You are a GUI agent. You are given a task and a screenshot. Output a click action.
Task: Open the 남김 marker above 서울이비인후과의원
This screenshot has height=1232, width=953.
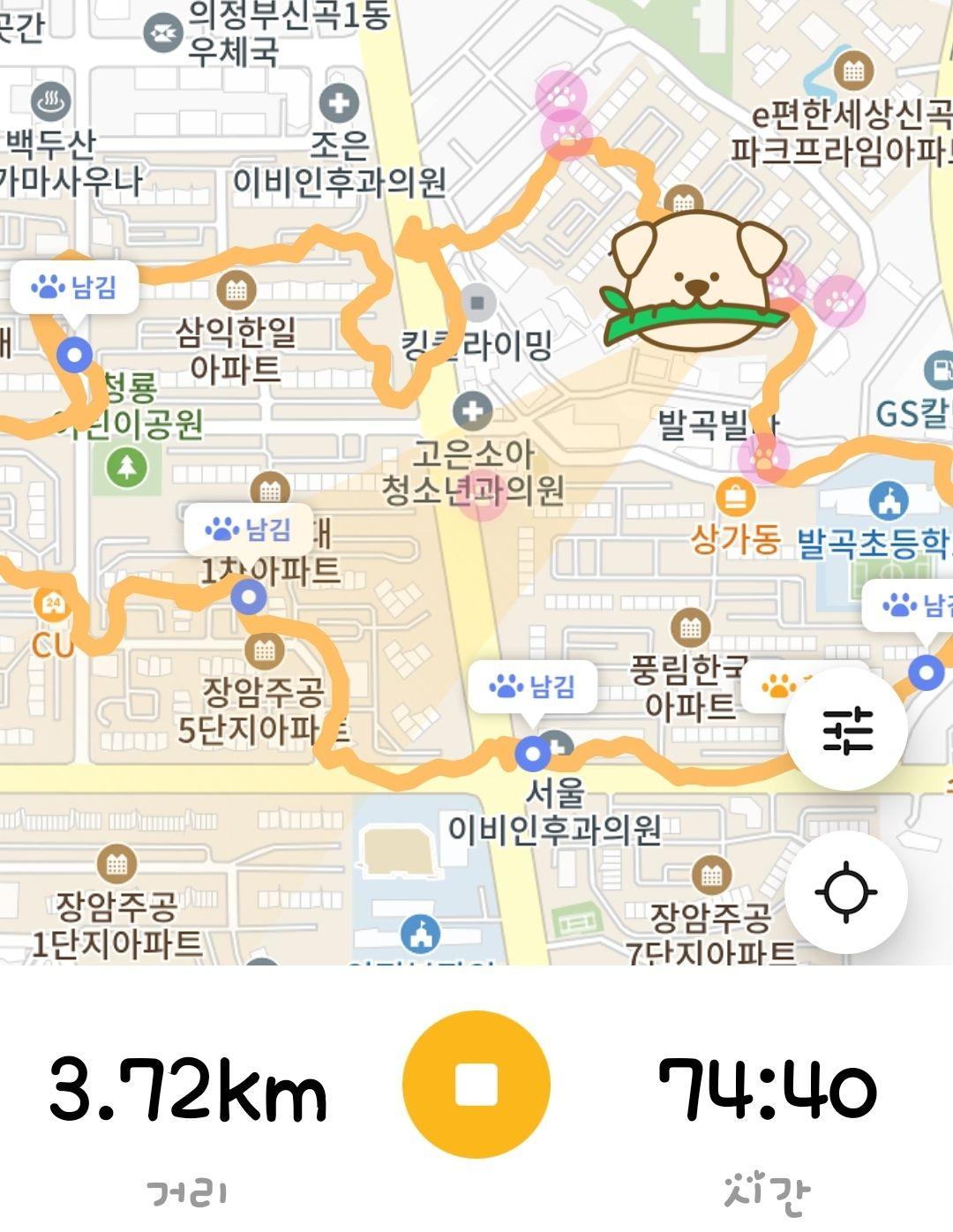533,687
